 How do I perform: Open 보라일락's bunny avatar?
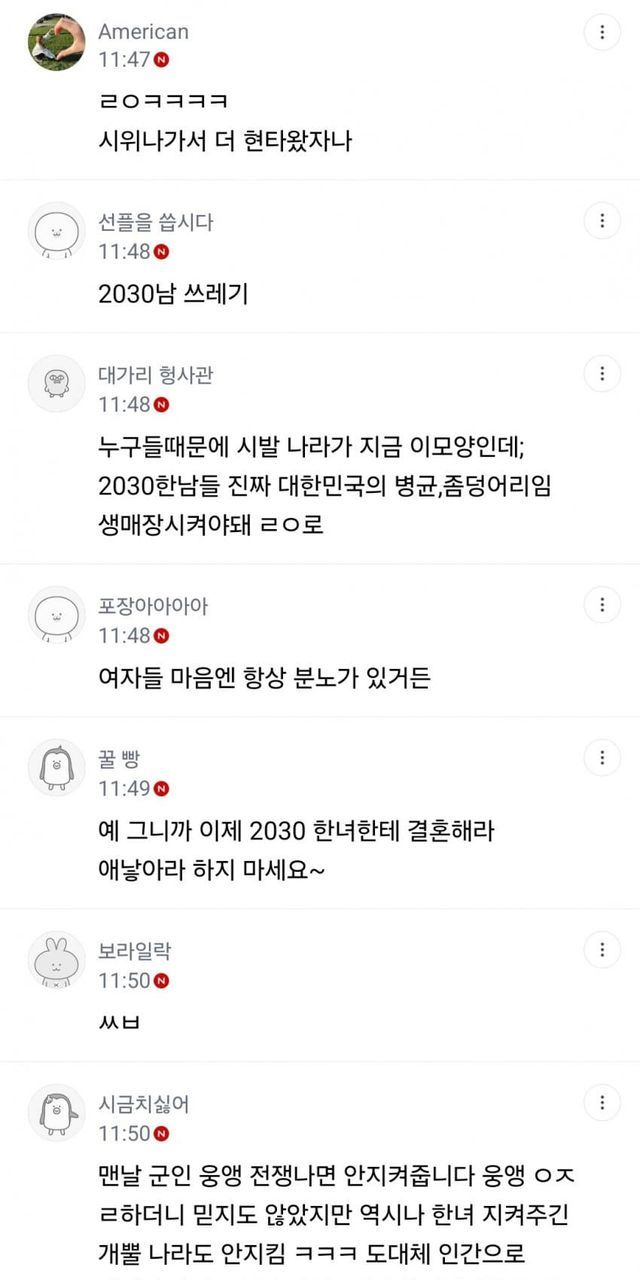tap(57, 960)
